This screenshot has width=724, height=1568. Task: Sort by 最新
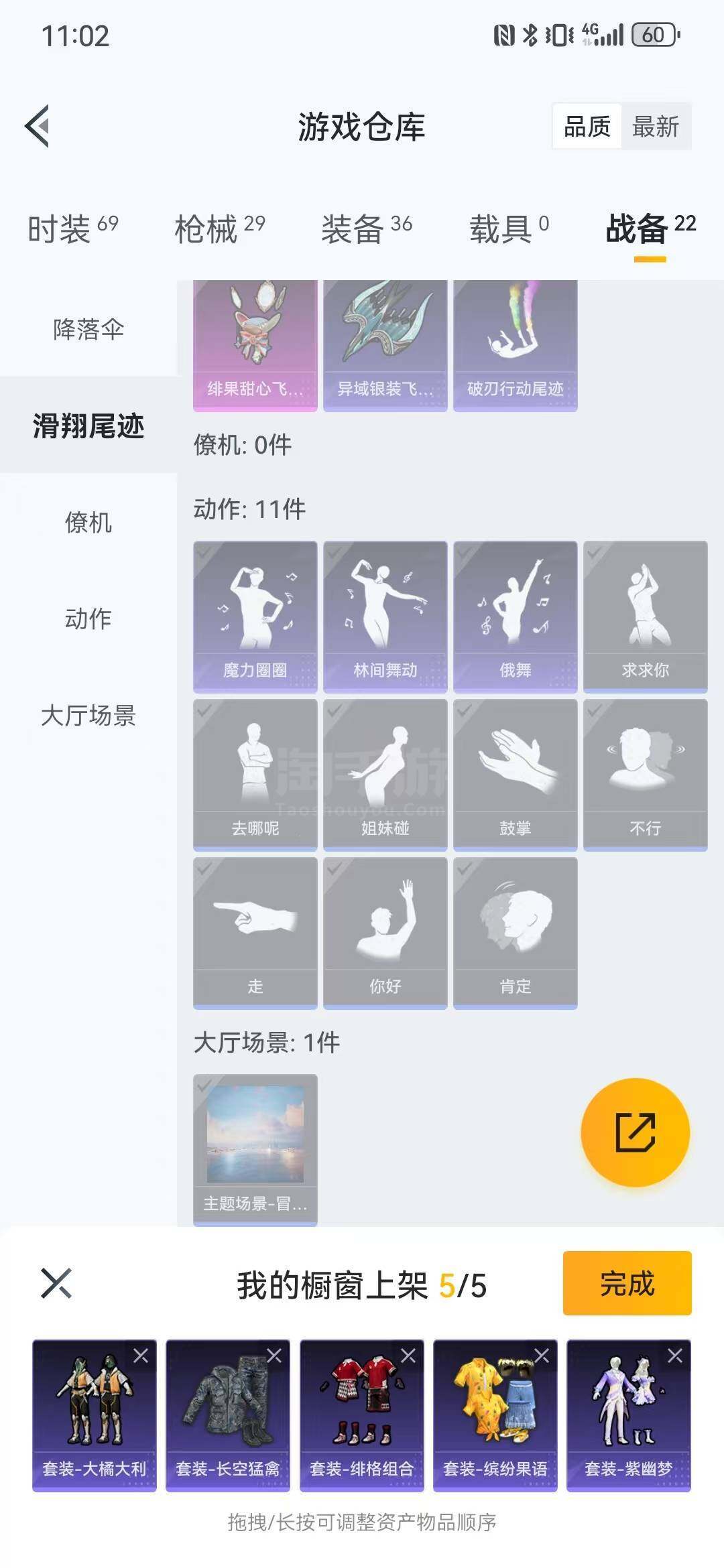[656, 126]
